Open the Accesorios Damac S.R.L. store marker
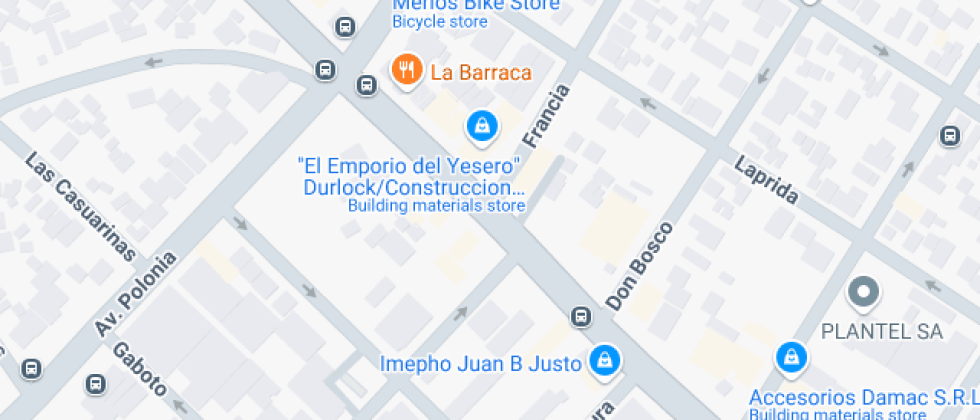The image size is (980, 420). tap(791, 357)
